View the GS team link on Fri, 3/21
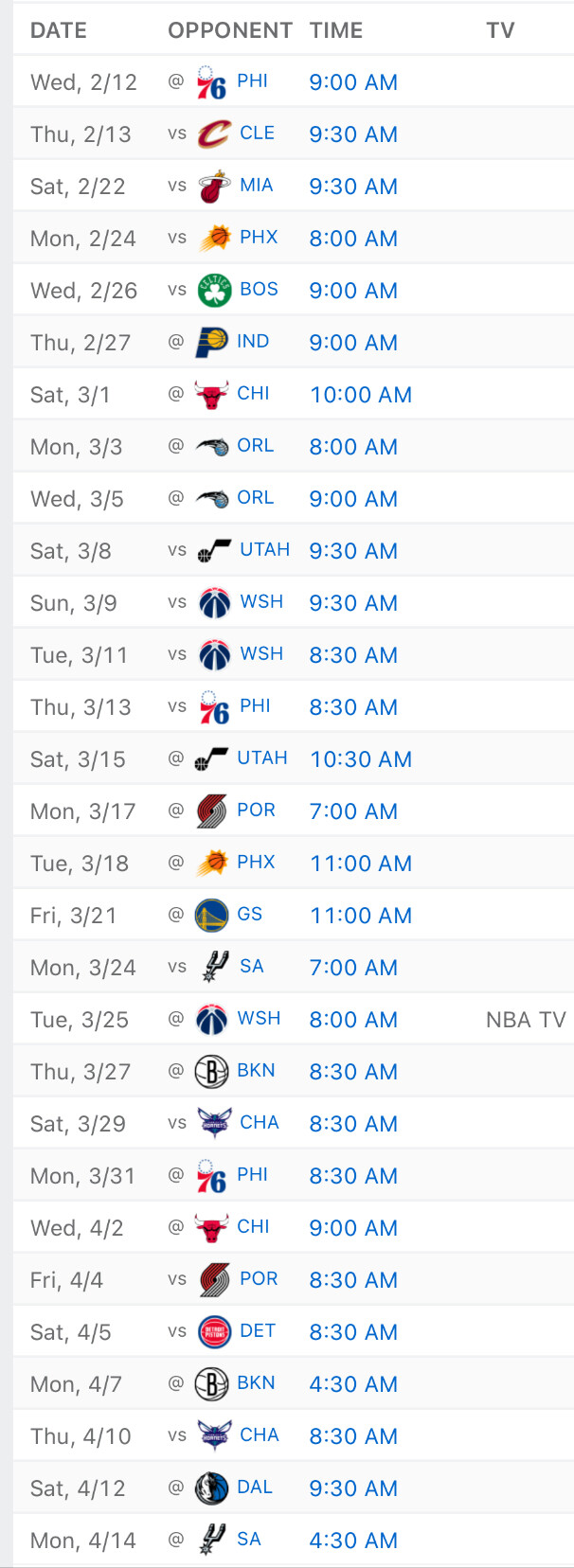The image size is (574, 1568). click(249, 915)
